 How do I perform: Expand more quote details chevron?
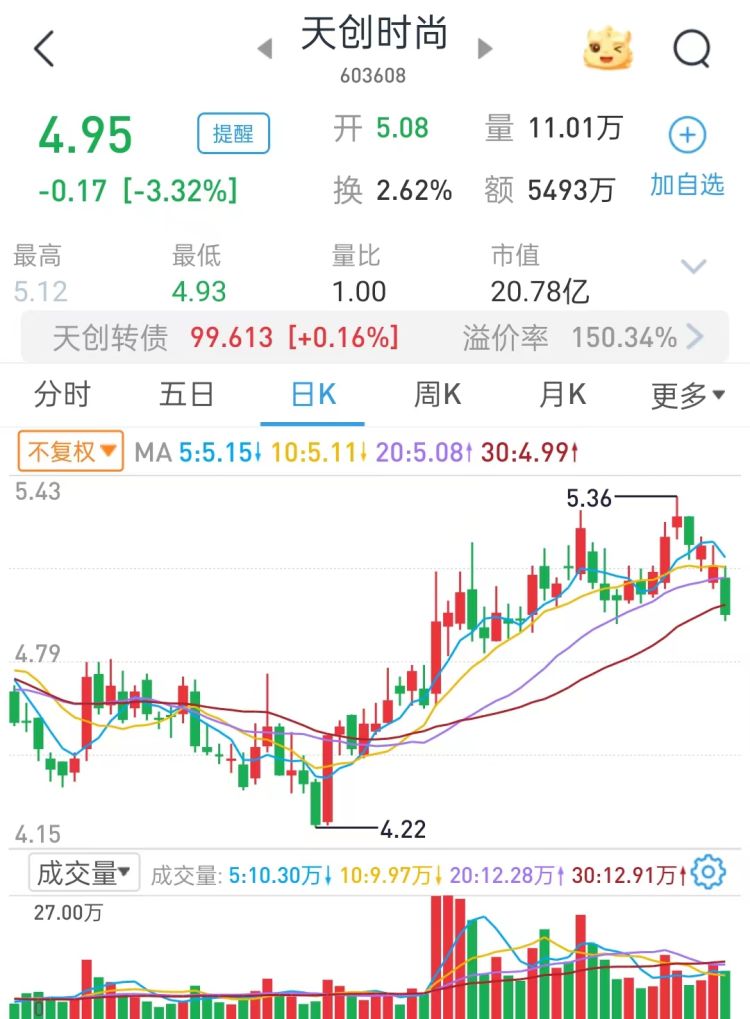(693, 266)
